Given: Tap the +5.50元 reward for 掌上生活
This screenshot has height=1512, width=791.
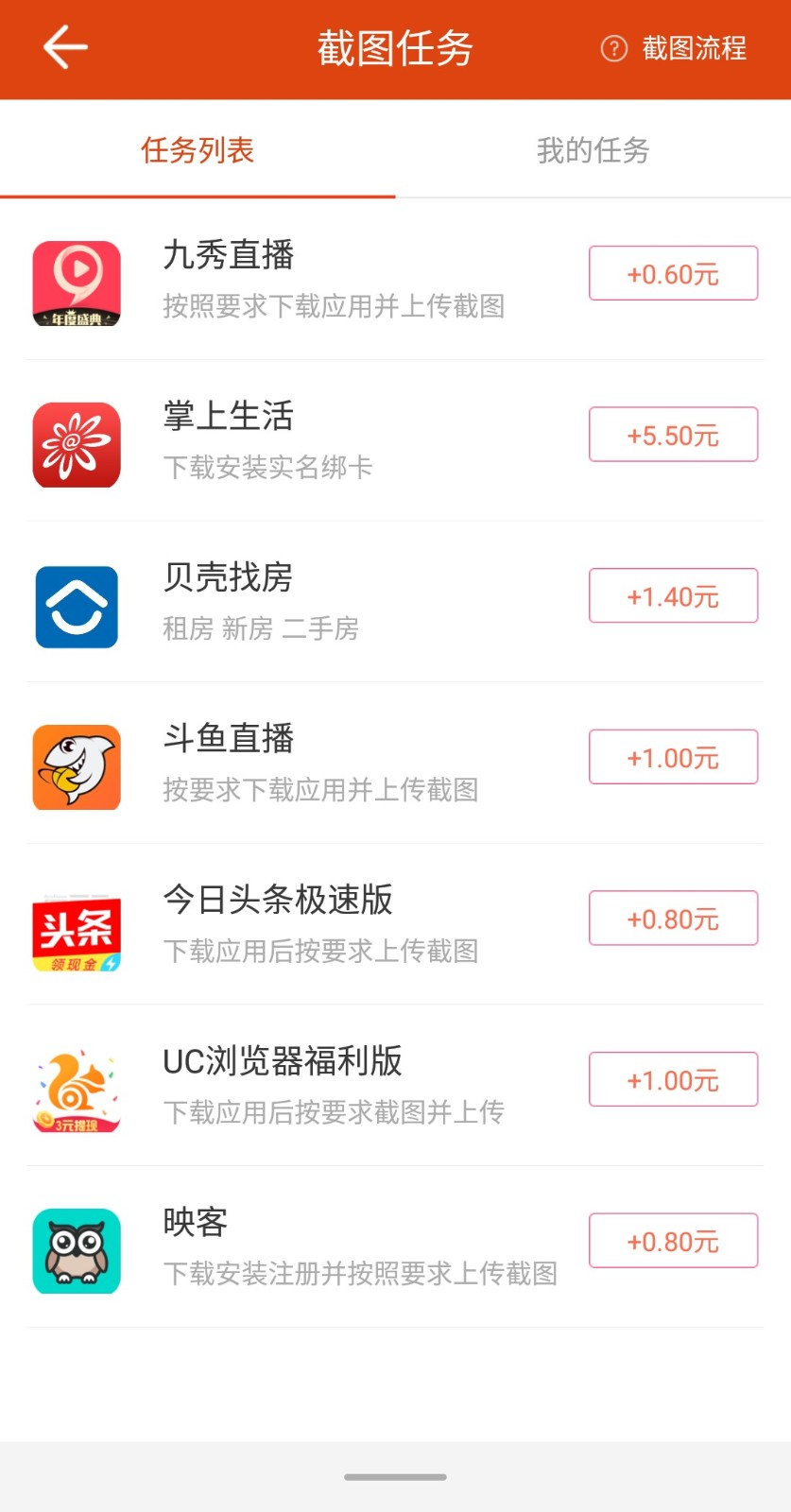Looking at the screenshot, I should 673,435.
